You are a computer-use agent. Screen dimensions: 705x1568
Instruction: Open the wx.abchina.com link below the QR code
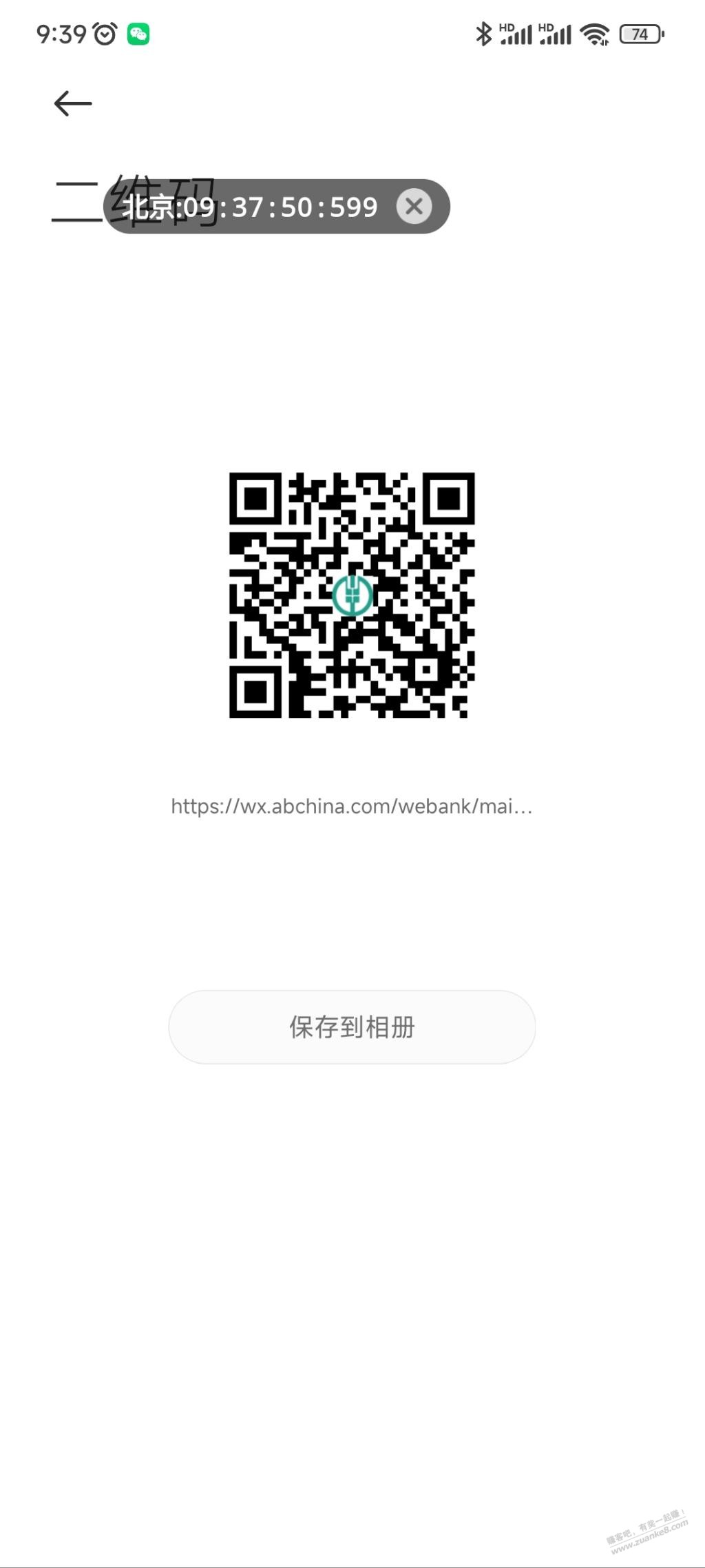click(x=352, y=807)
